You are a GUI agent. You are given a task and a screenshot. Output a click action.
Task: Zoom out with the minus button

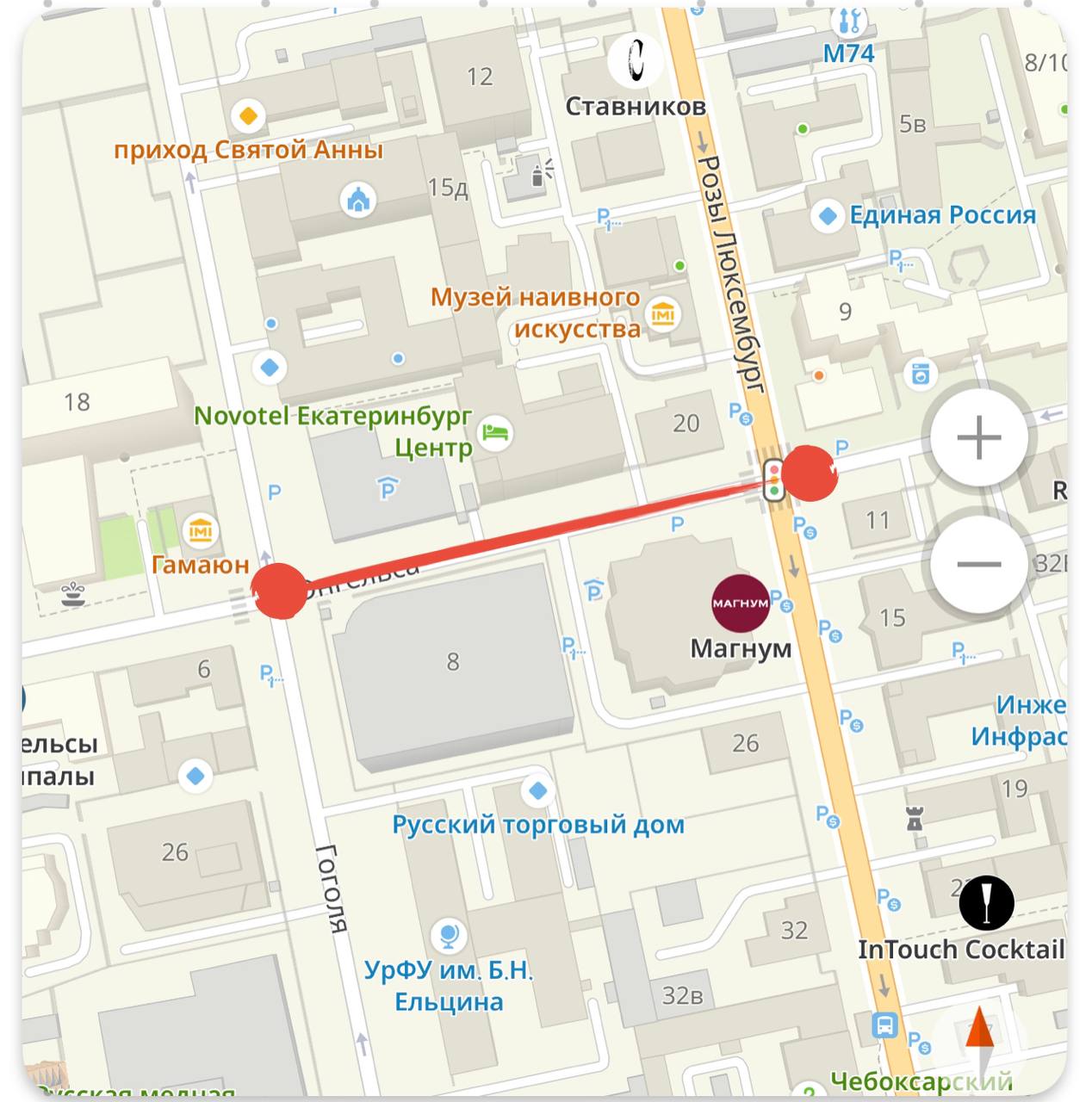coord(979,565)
